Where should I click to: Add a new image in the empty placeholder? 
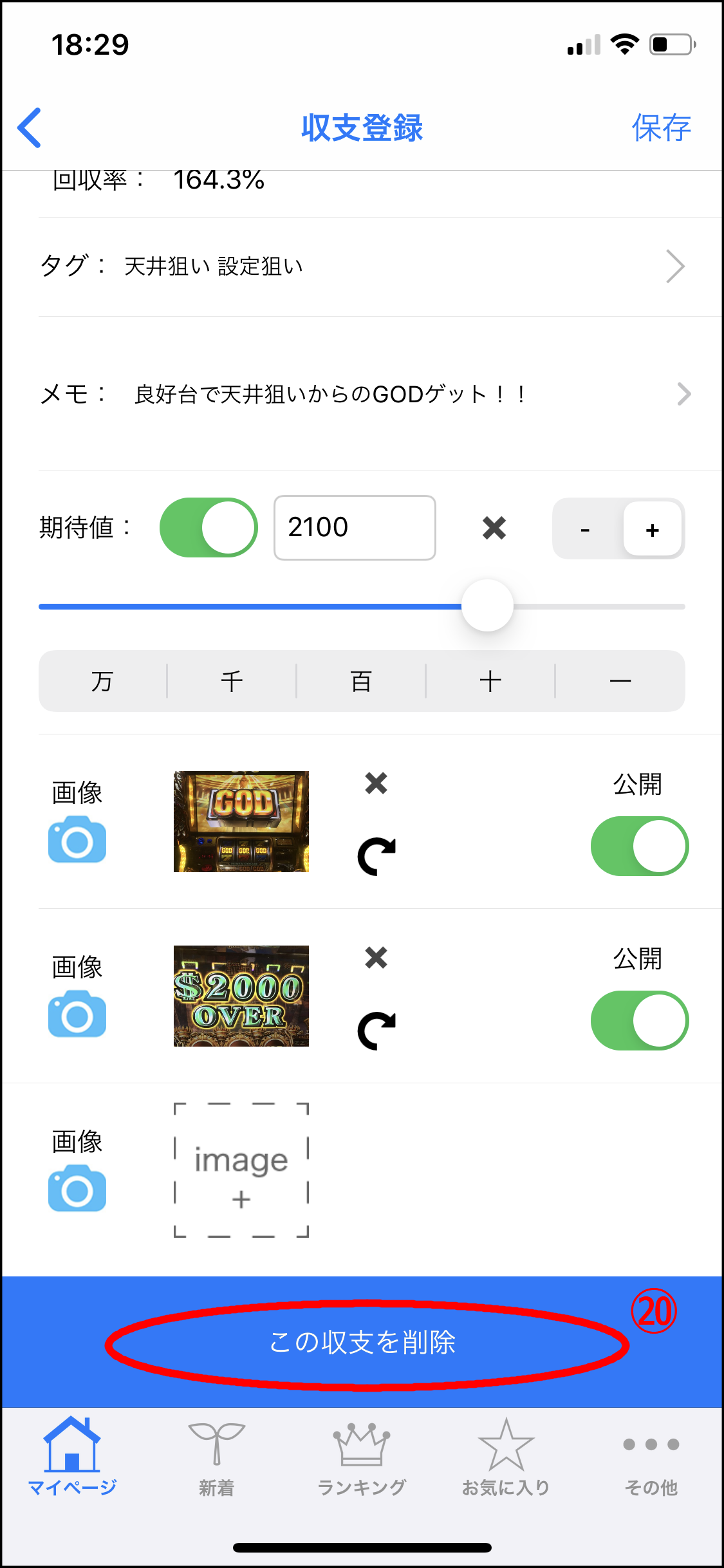coord(241,1170)
